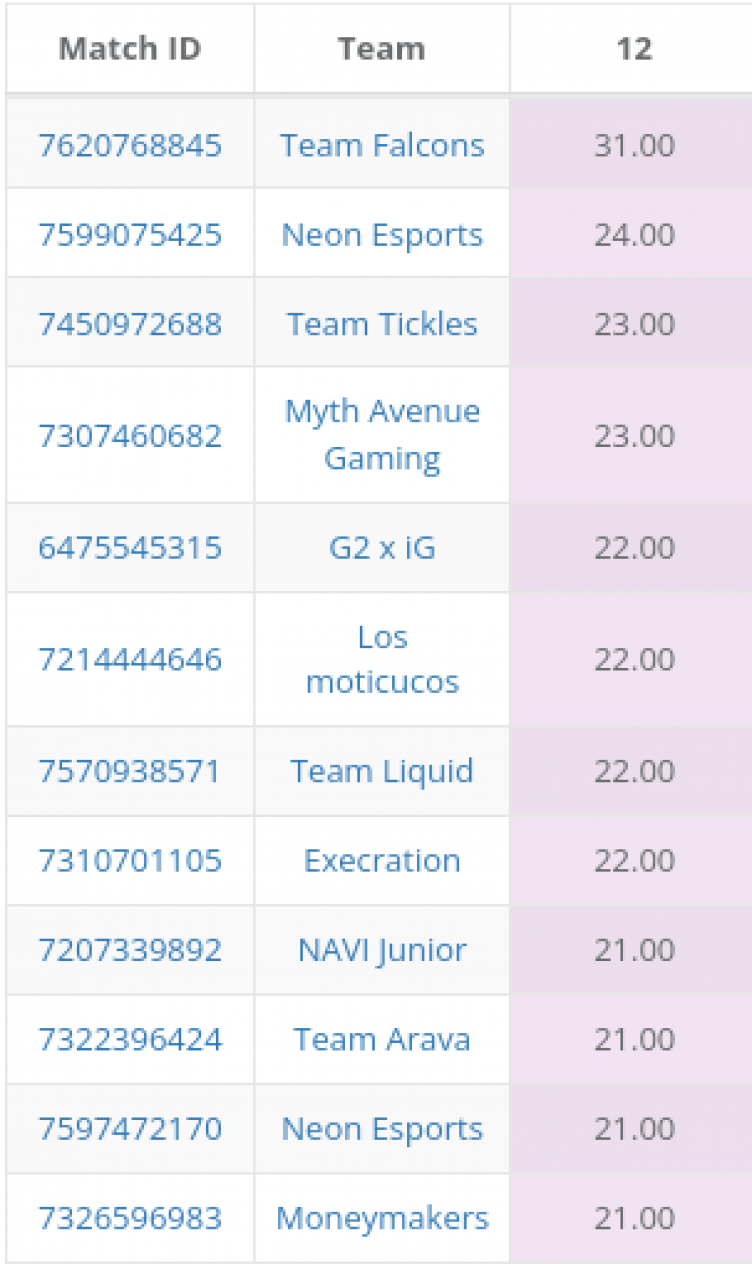Open the NAVI Junior team link
Image resolution: width=752 pixels, height=1264 pixels.
[x=382, y=950]
